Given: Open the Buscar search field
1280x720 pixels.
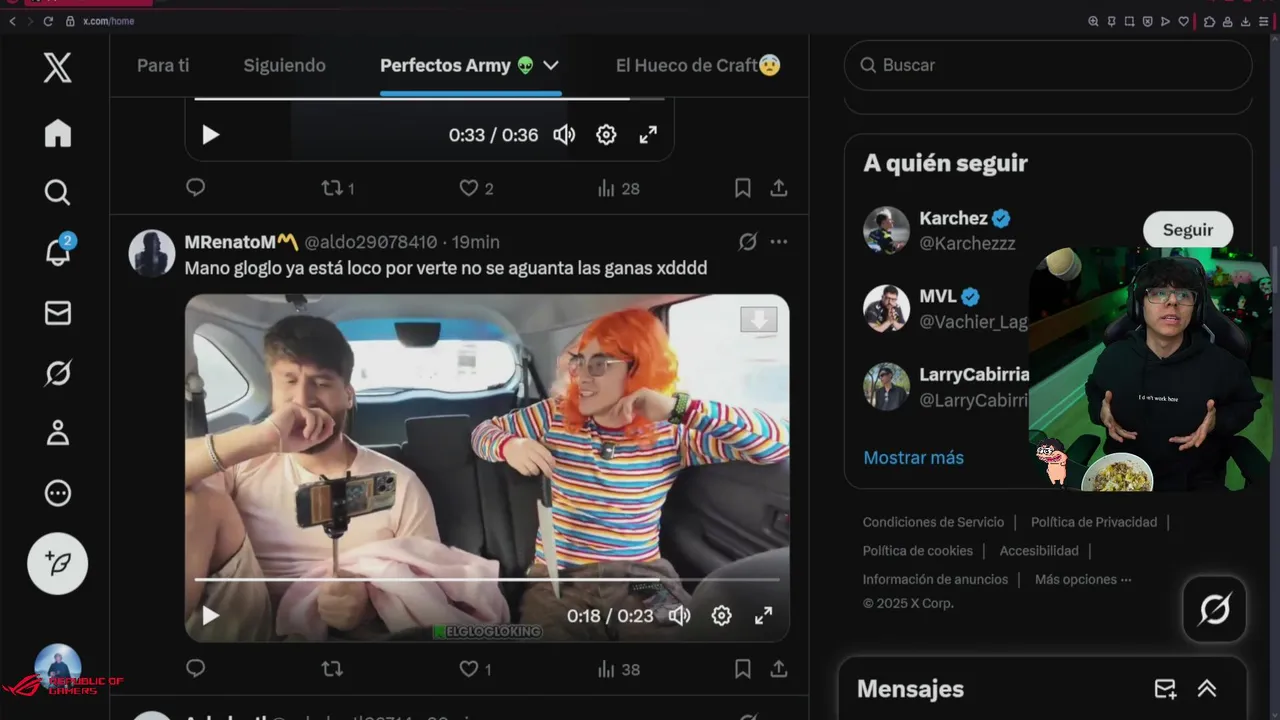Looking at the screenshot, I should 1050,65.
